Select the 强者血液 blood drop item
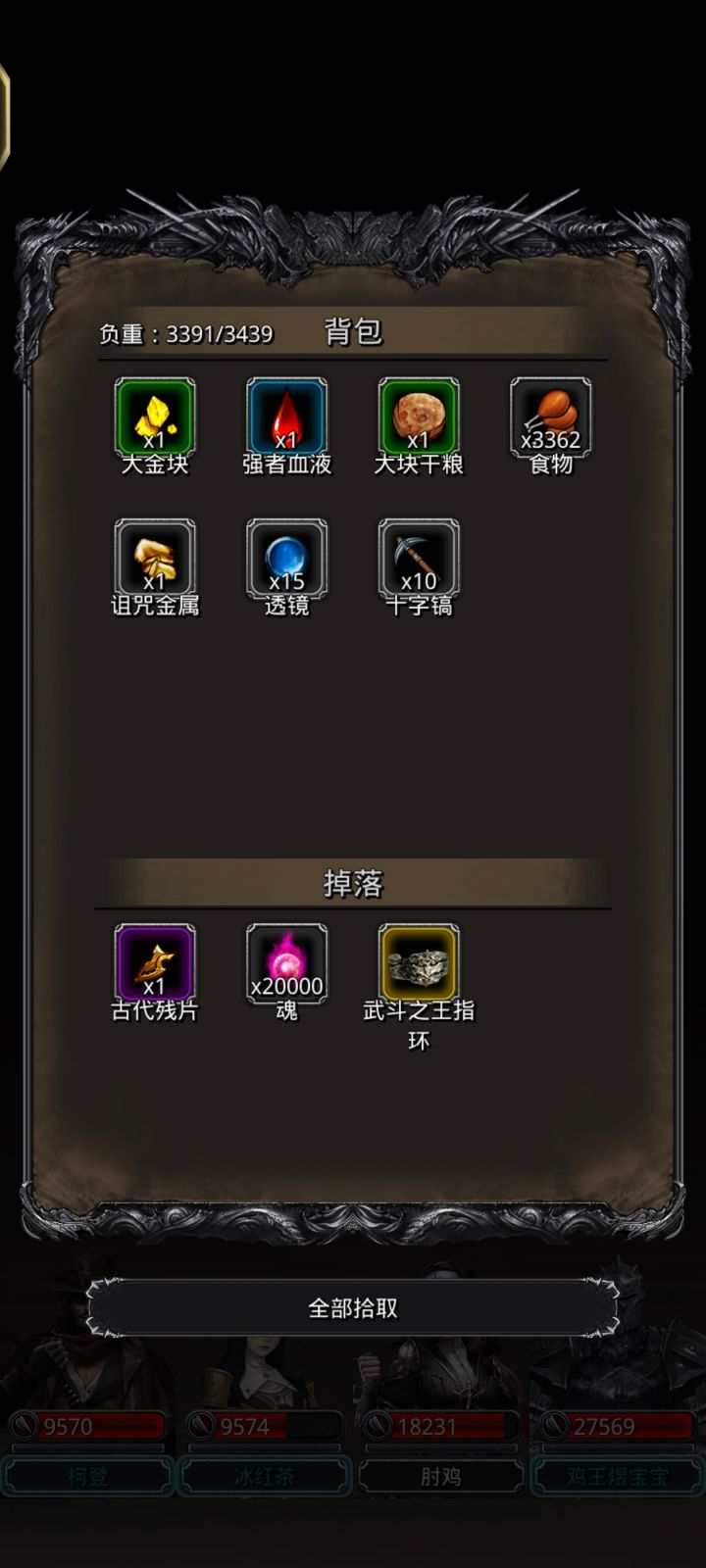 pos(286,417)
